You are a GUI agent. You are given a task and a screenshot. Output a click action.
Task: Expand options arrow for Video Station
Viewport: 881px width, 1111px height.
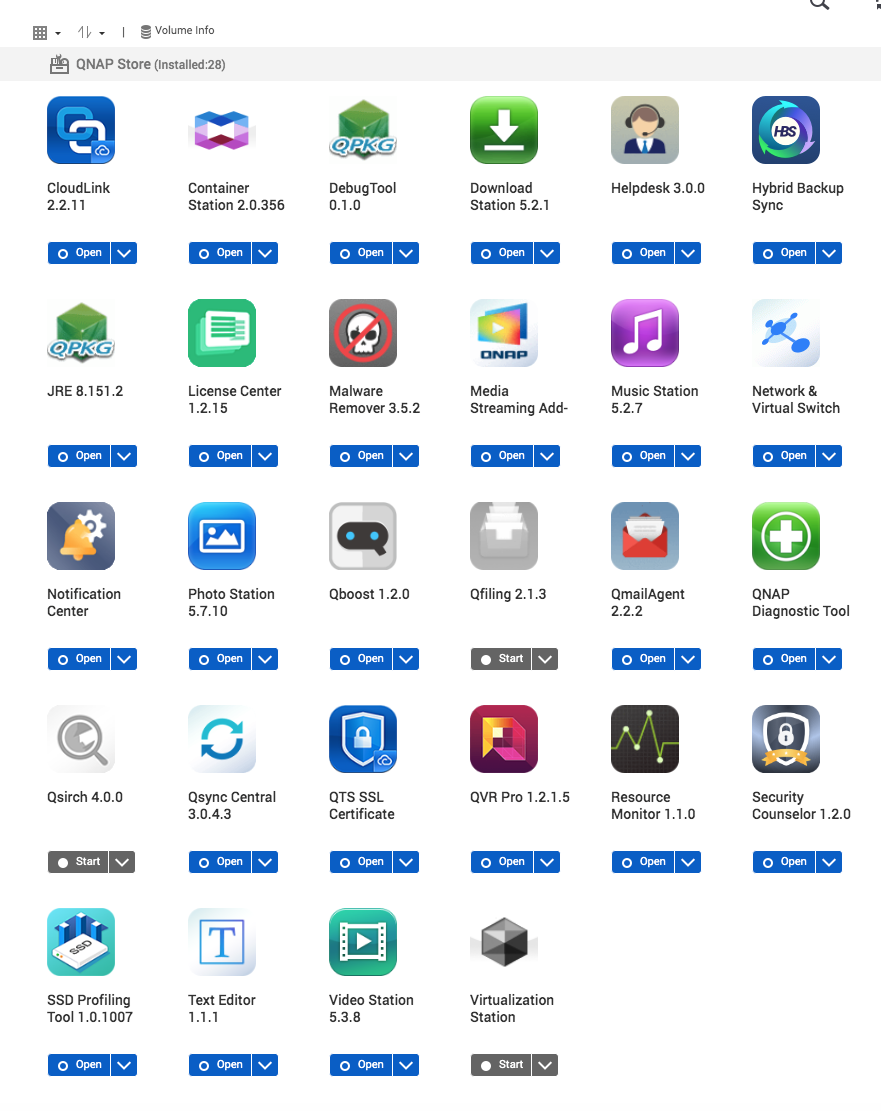click(406, 1065)
